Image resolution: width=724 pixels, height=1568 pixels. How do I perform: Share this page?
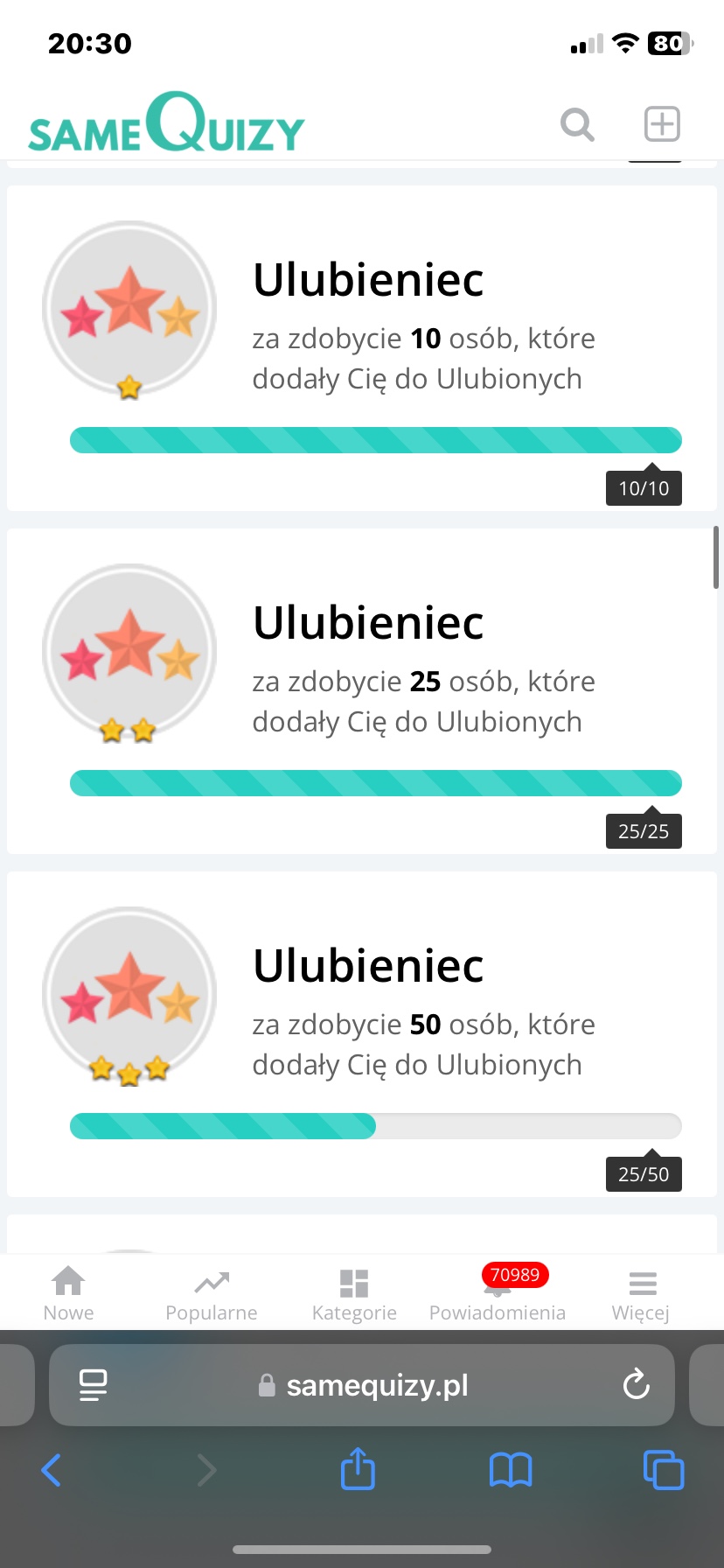tap(358, 1469)
